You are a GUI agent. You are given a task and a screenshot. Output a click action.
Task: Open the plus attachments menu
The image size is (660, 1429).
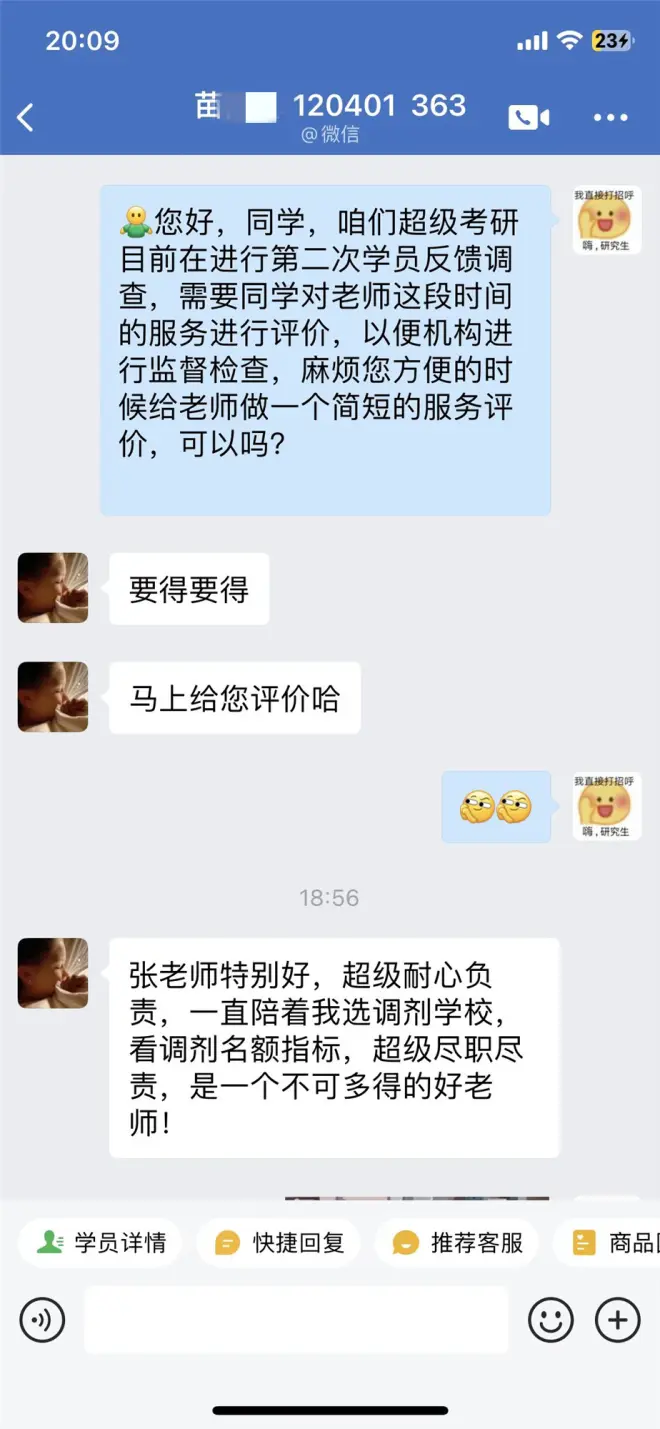click(x=617, y=1321)
